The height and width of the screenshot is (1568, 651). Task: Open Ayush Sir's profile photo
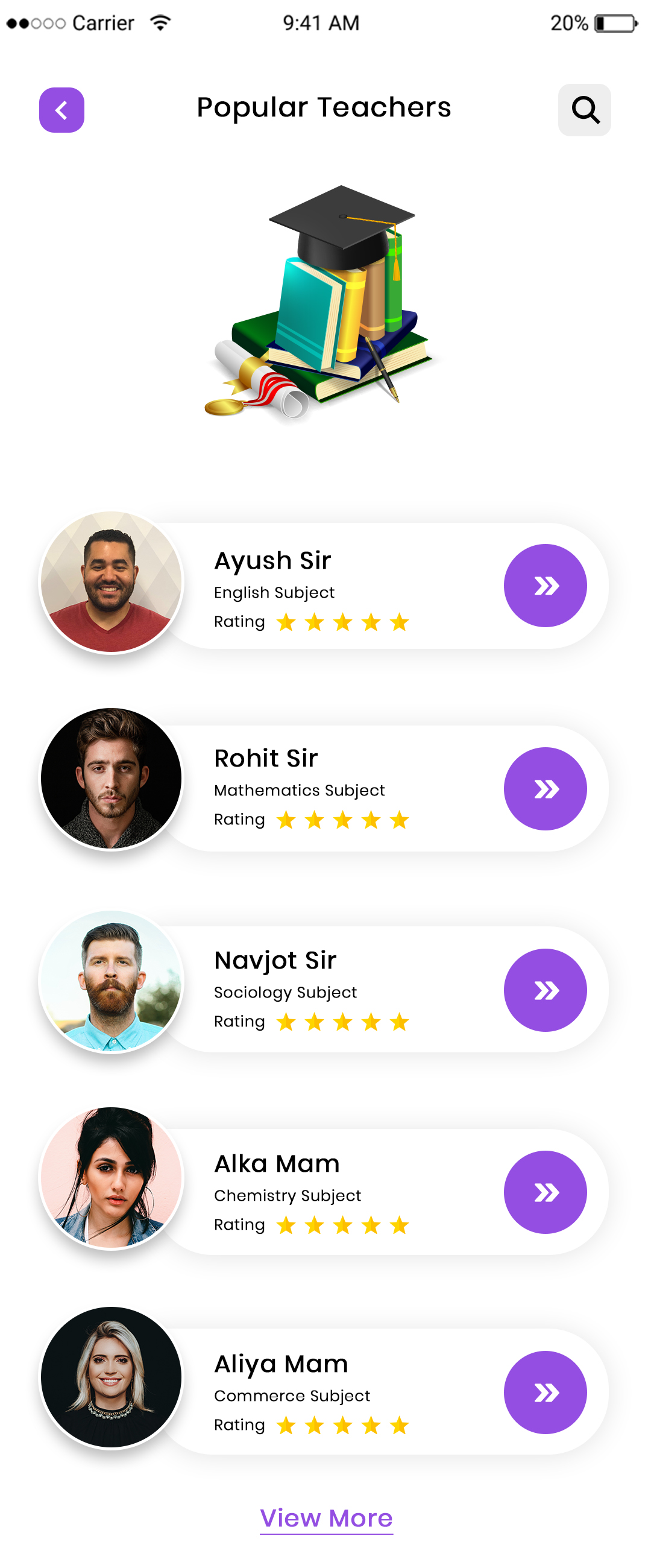(112, 582)
